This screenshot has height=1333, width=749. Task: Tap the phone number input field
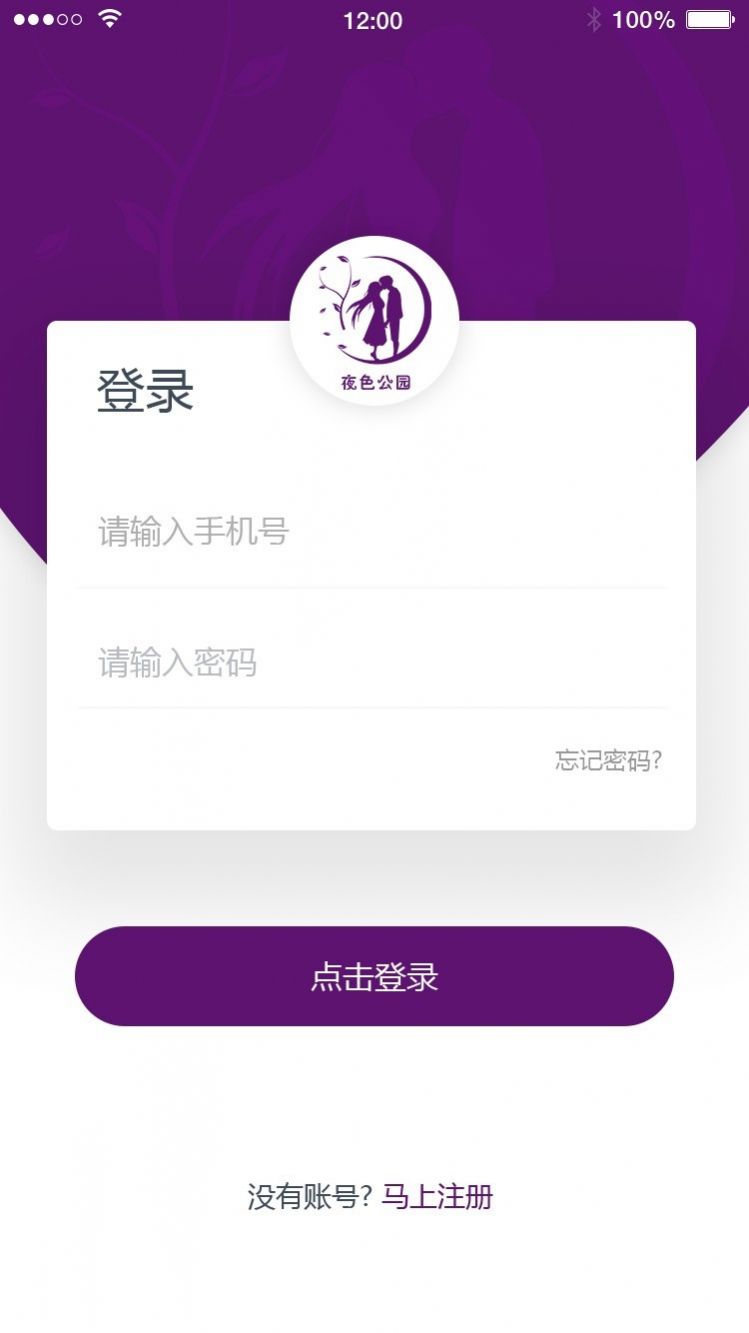[x=372, y=531]
